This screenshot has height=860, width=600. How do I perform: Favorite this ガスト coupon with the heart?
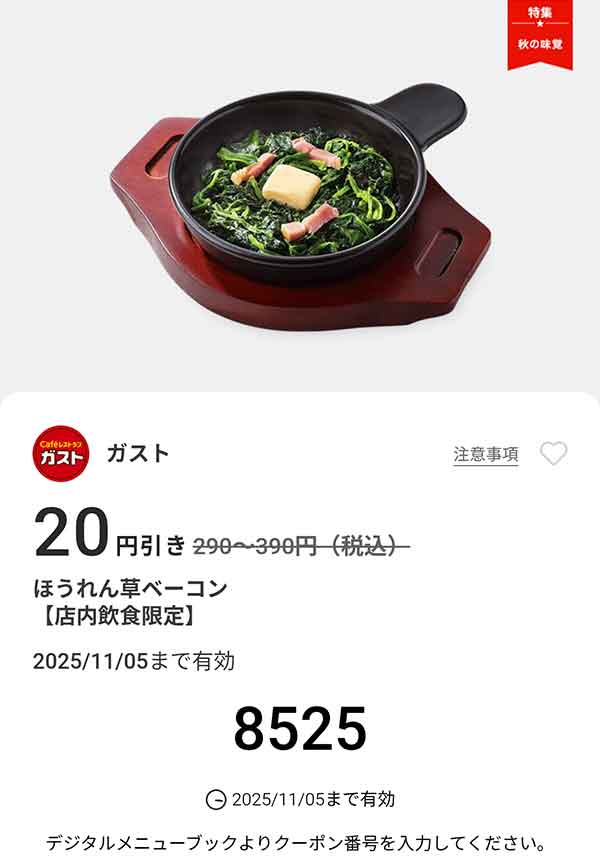(553, 454)
